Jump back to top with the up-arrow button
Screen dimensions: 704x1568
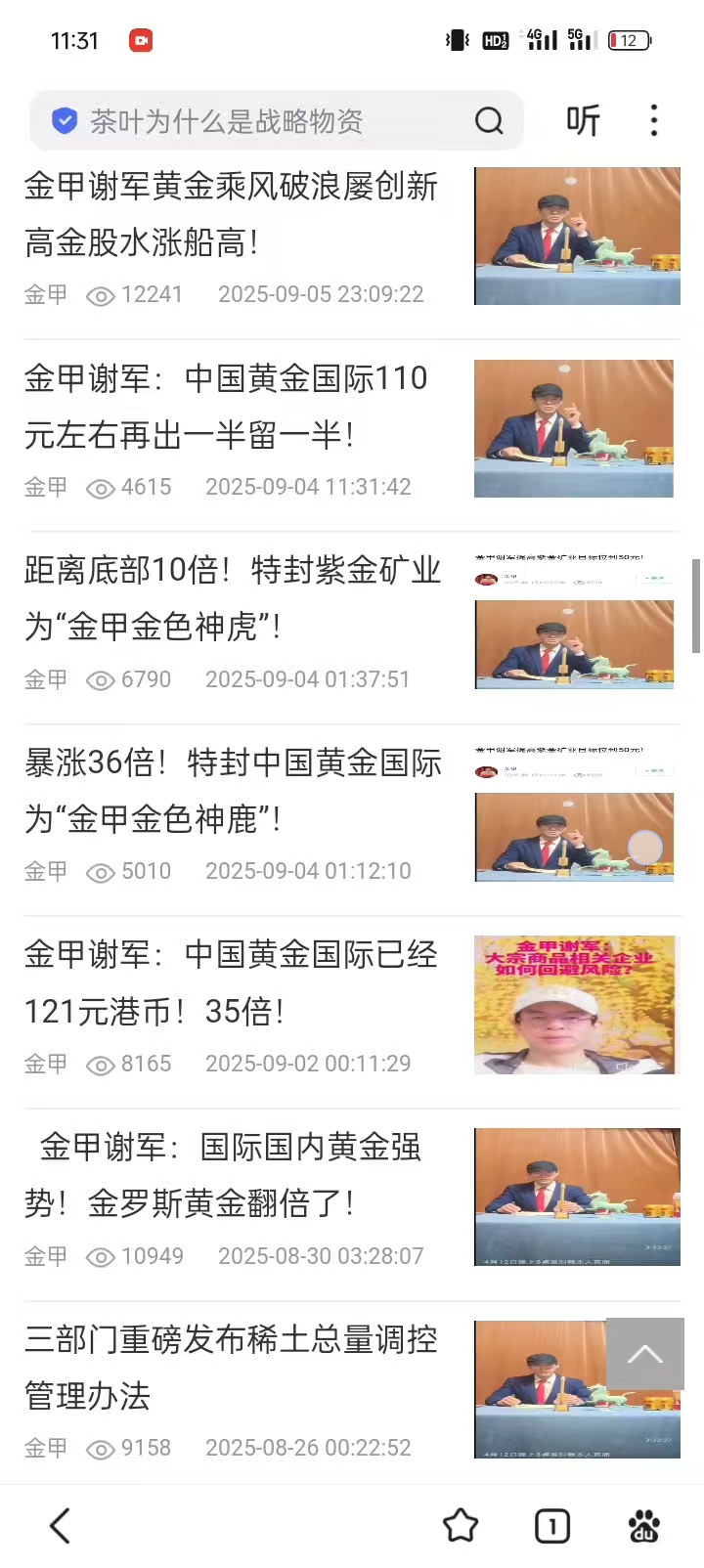tap(644, 1354)
